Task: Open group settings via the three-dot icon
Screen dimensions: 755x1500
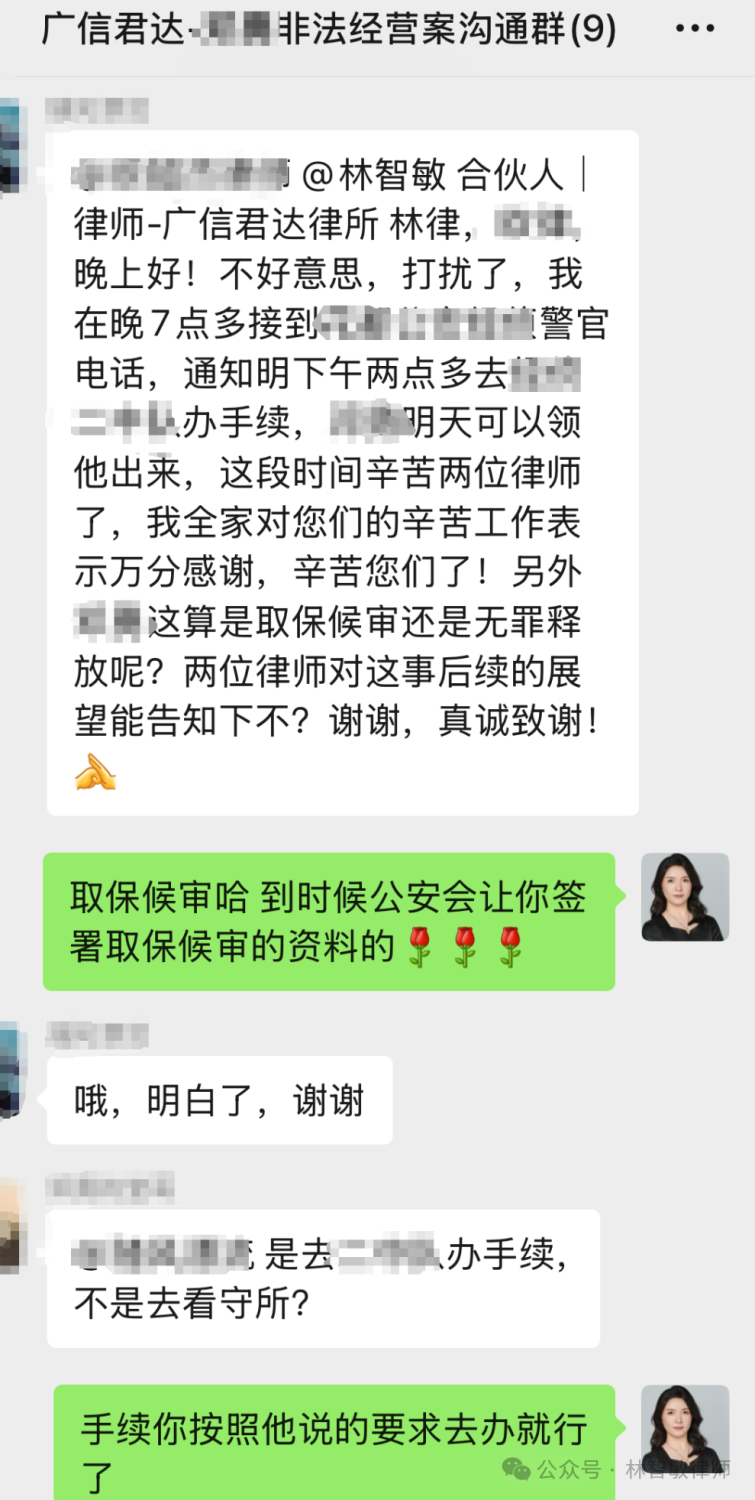Action: point(694,29)
